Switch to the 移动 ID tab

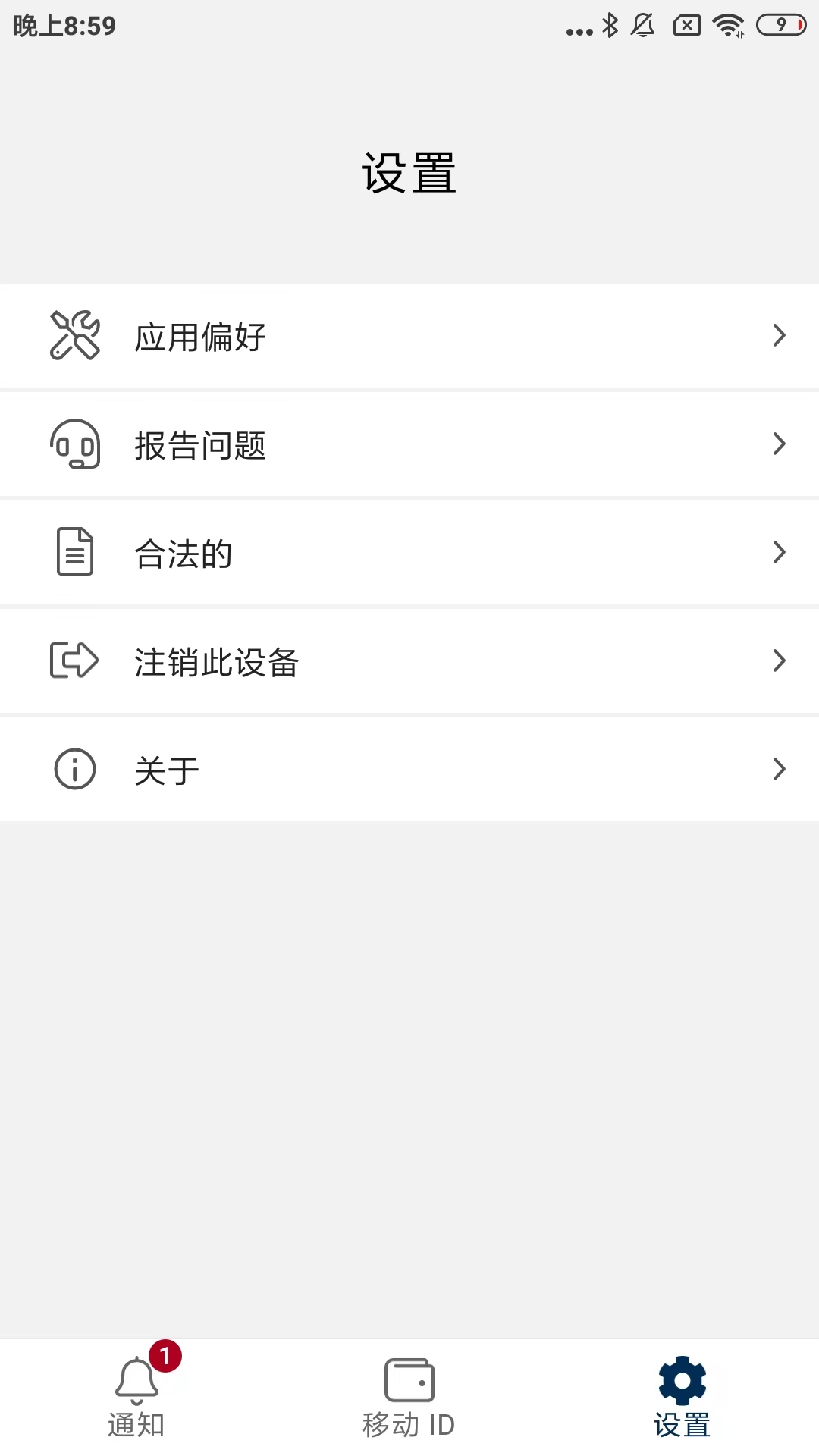(409, 1399)
